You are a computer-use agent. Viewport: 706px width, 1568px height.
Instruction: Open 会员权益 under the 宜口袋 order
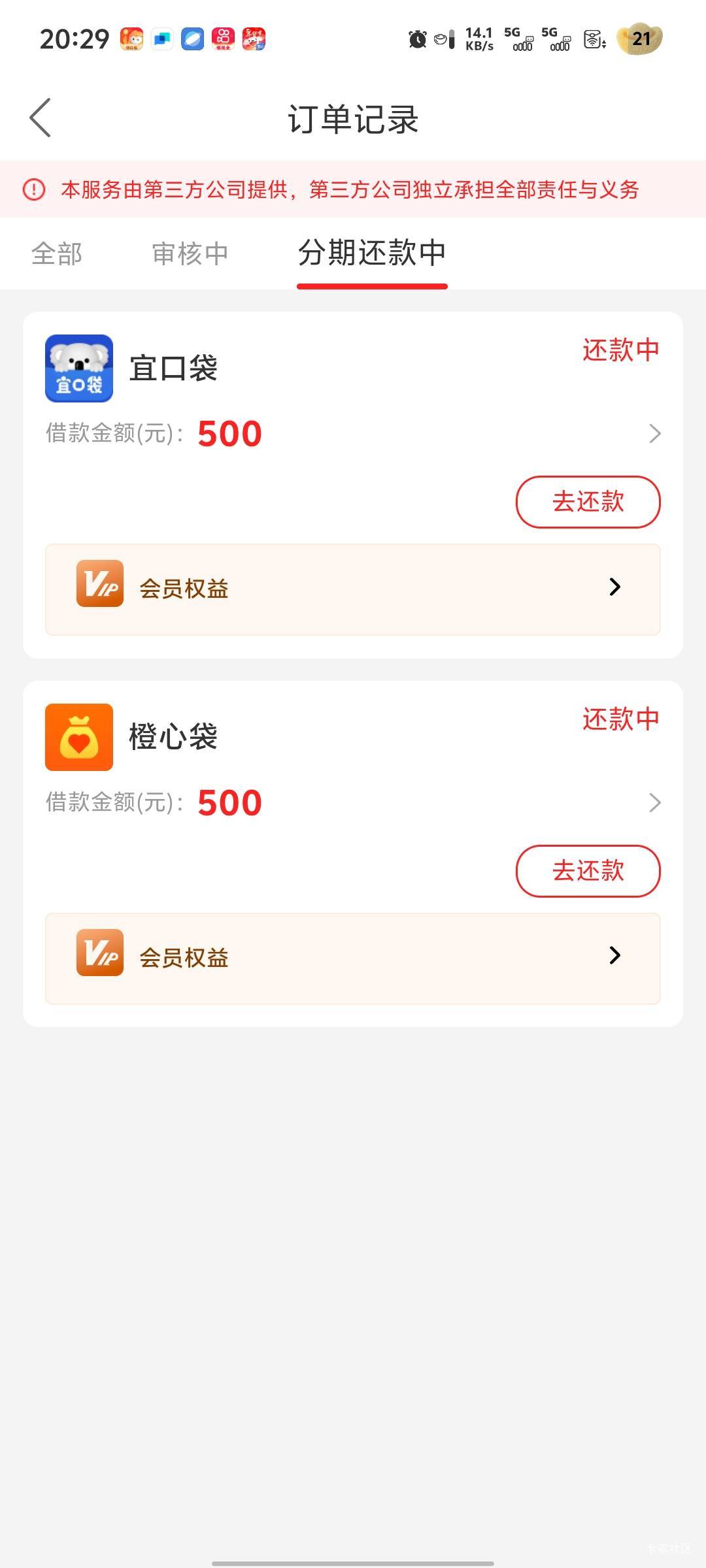[352, 589]
